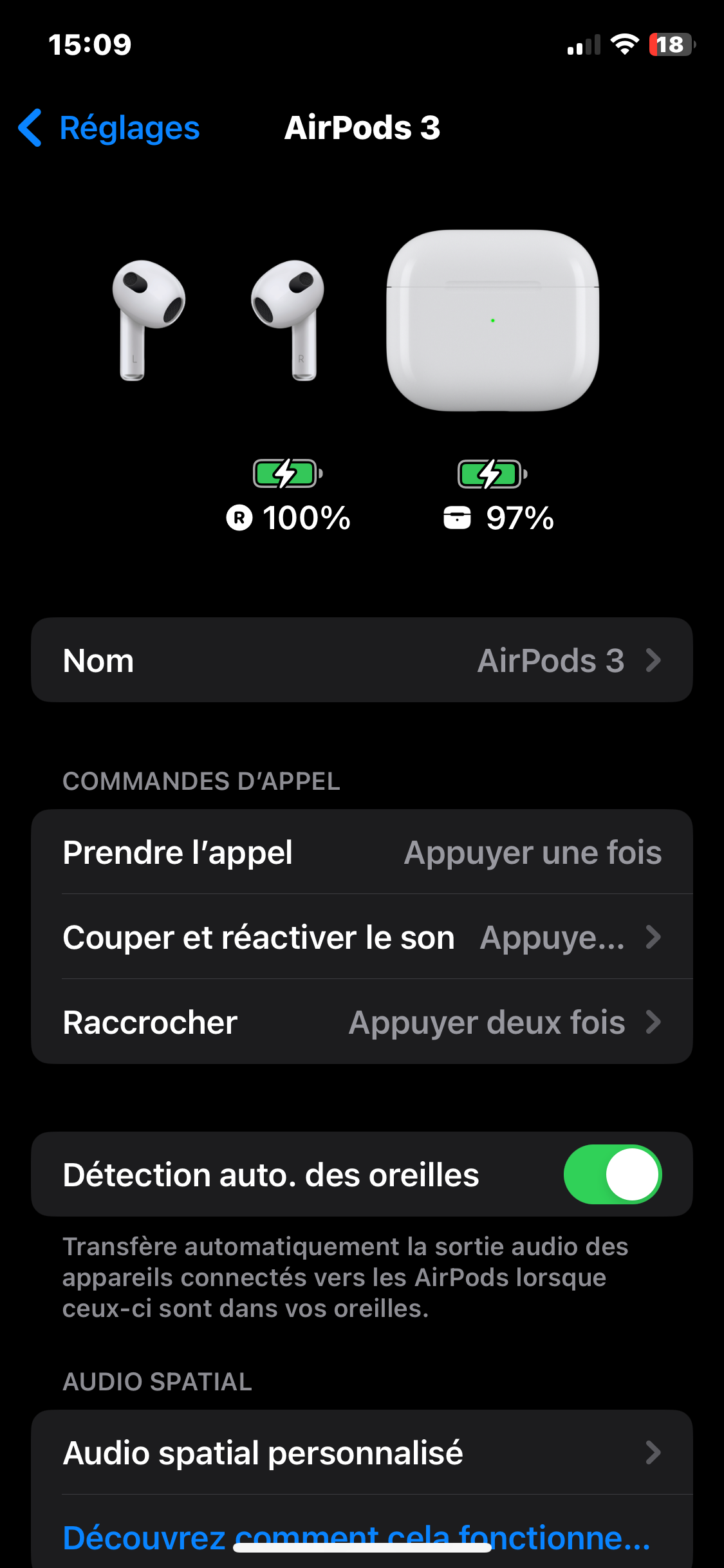Screen dimensions: 724x1568
Task: Open Couper et réactiver le son setting
Action: (362, 937)
